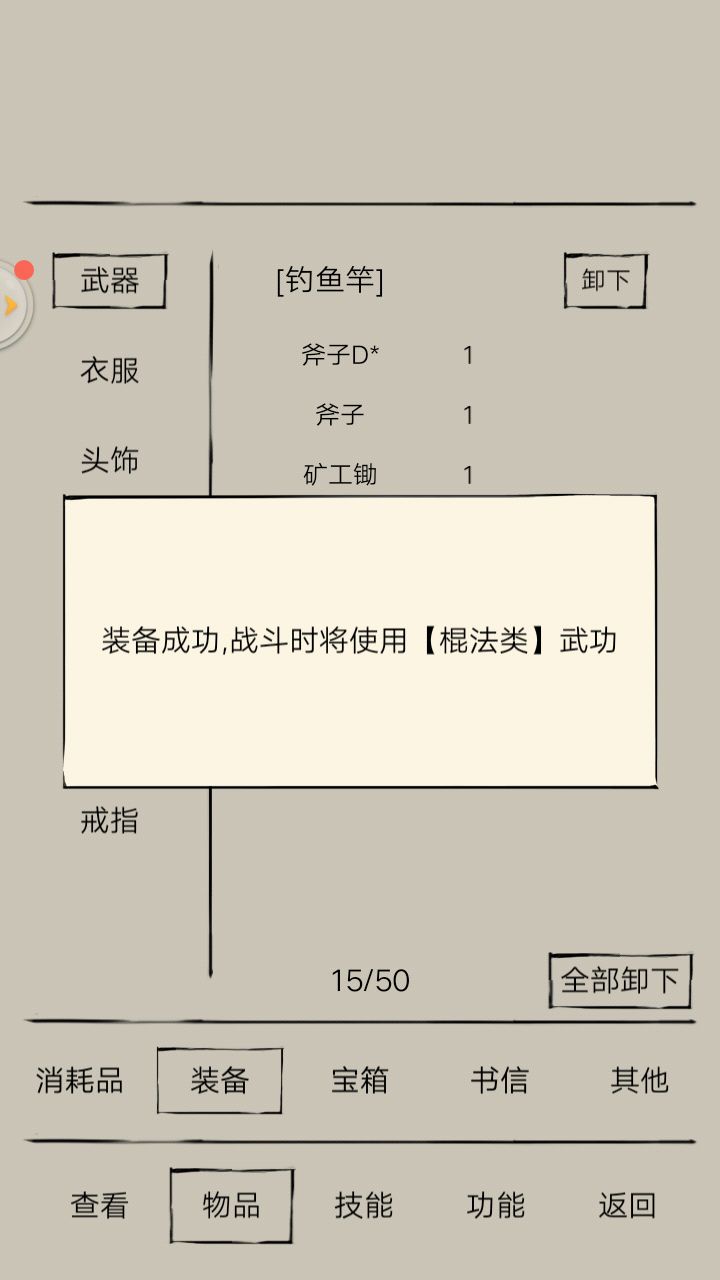Tap the 卸下 button to unequip weapon
Image resolution: width=720 pixels, height=1280 pixels.
[x=606, y=280]
